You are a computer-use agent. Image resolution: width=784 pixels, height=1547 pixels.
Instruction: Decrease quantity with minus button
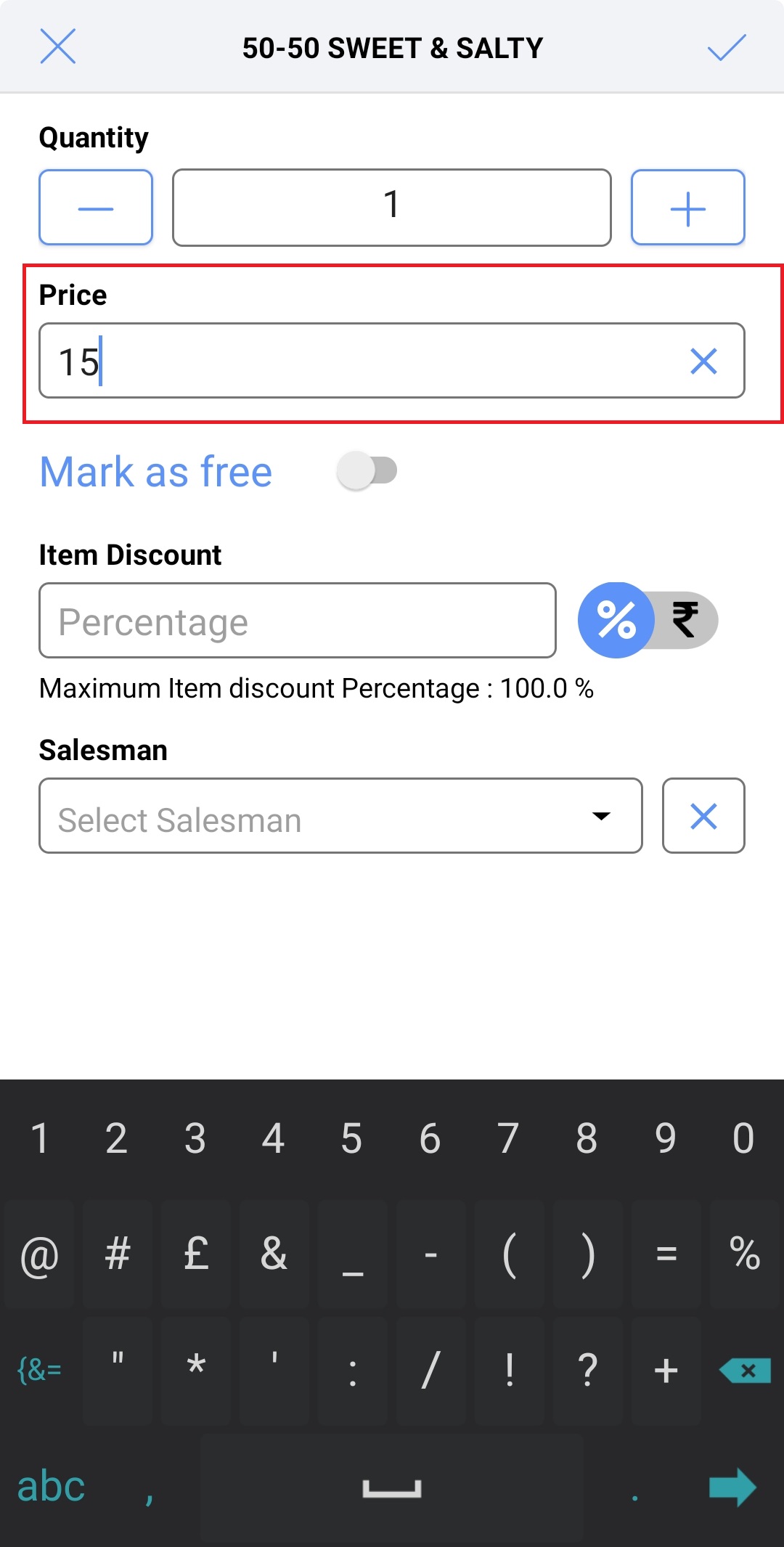pos(96,208)
